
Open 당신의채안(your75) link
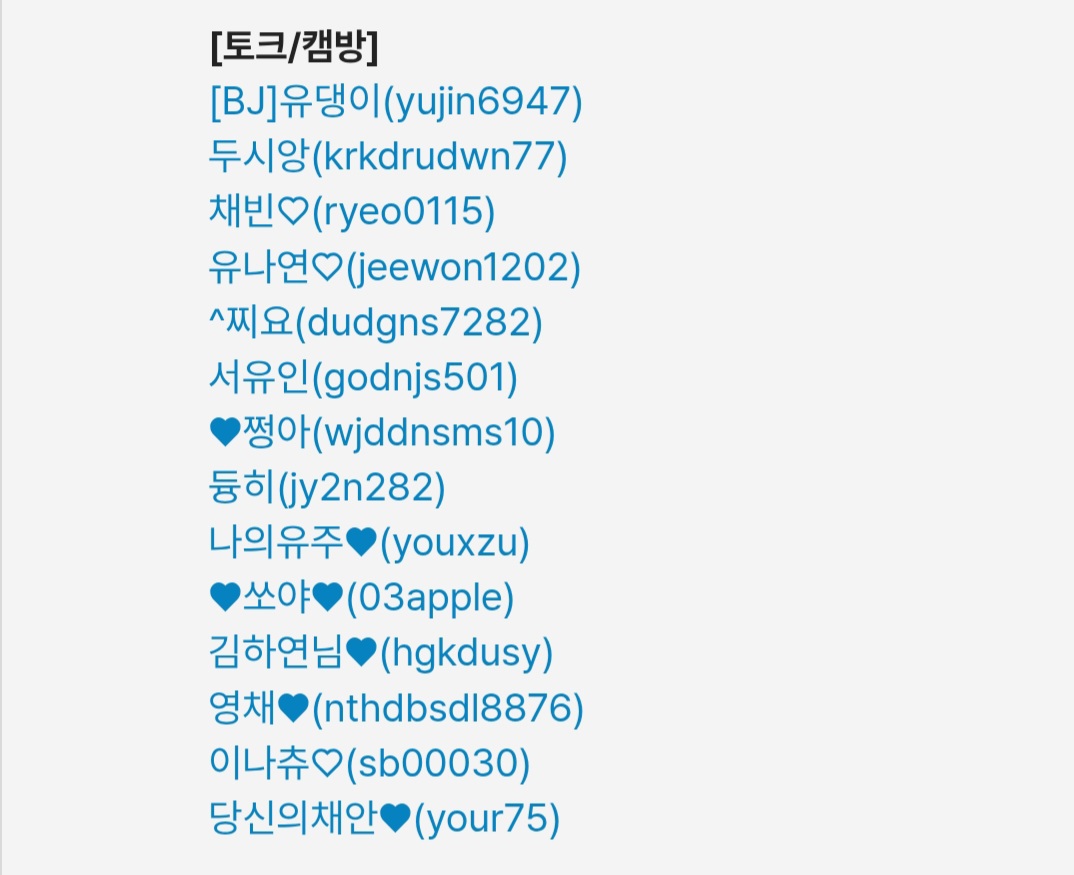385,819
